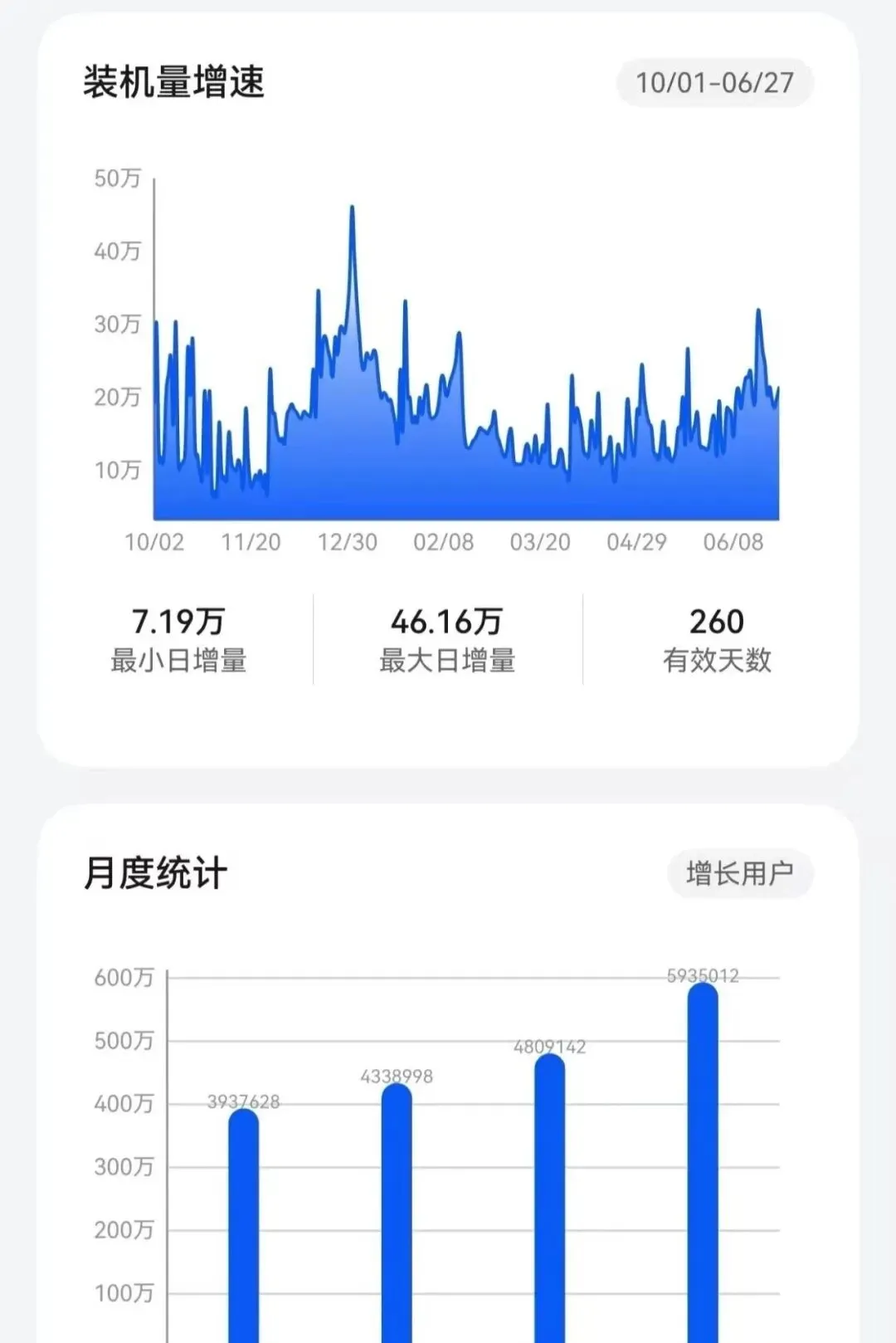This screenshot has width=896, height=1343.
Task: Open the 10/01-06/27 date range selector
Action: click(x=714, y=83)
